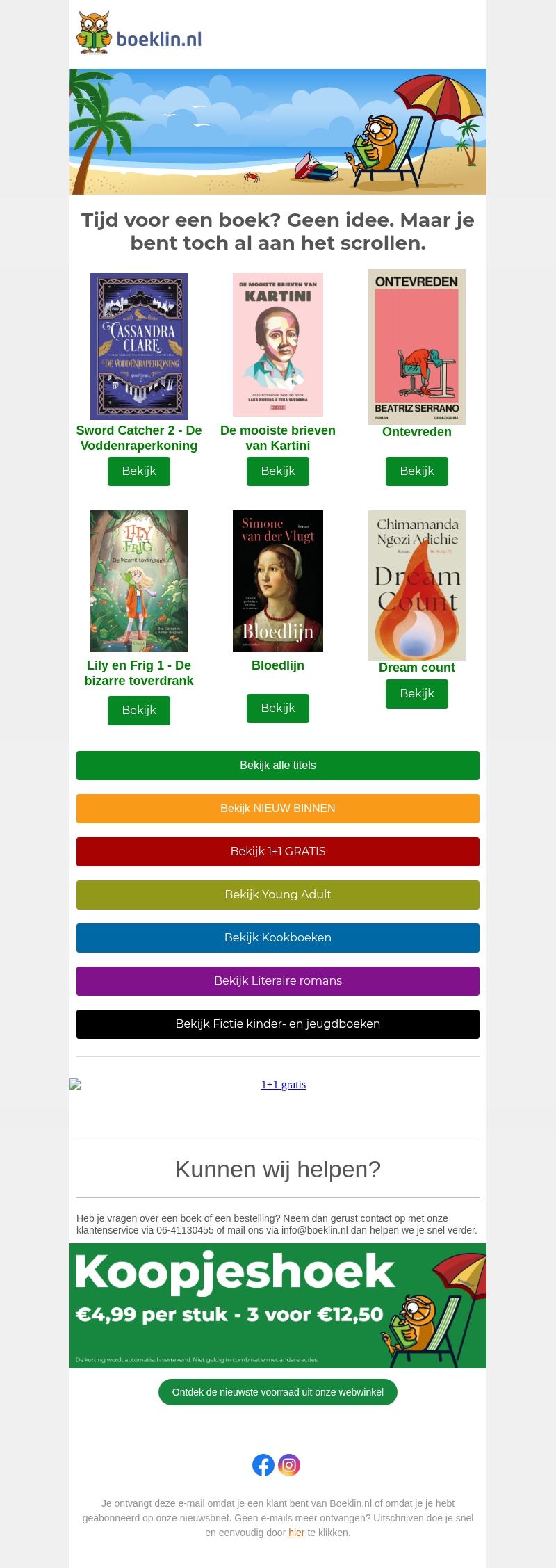The width and height of the screenshot is (556, 1568).
Task: Tap Bekijk under De mooiste brieven van Kartini
Action: coord(278,471)
